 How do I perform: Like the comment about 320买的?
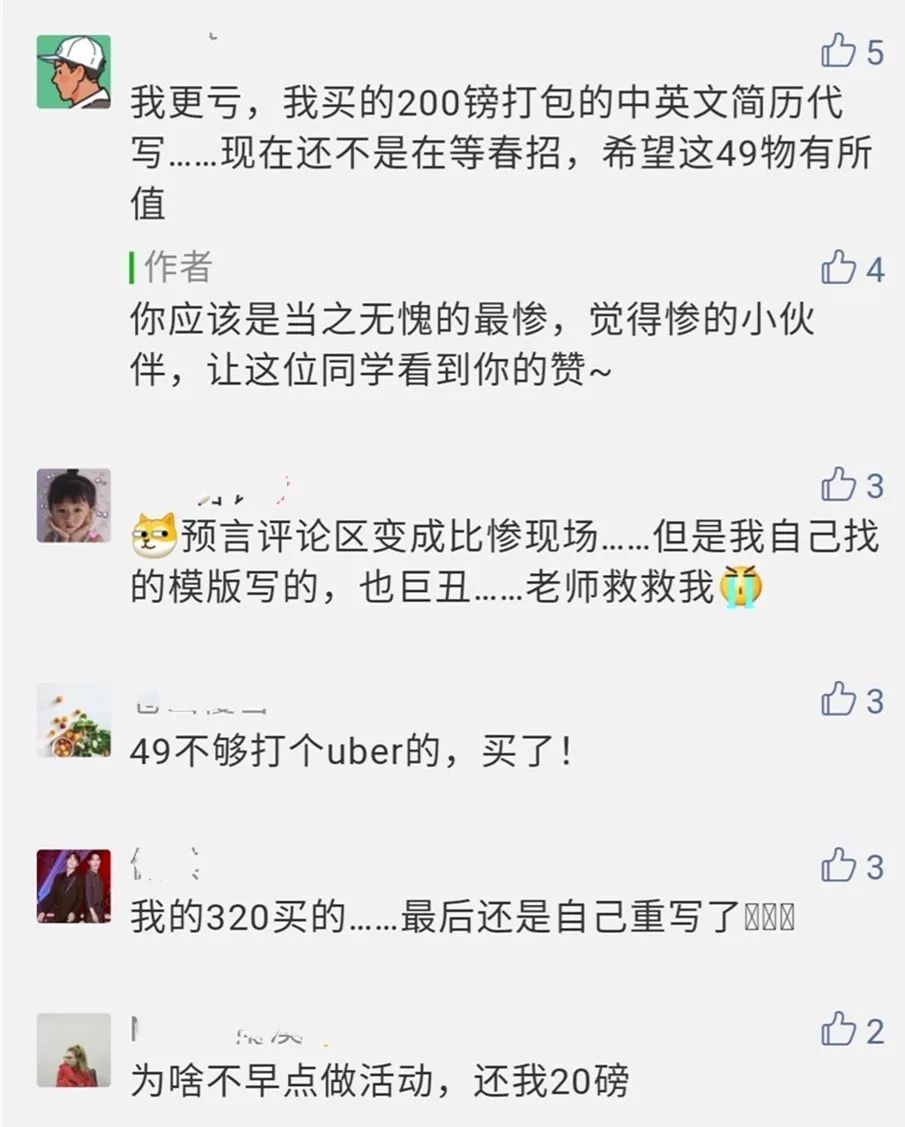(x=839, y=866)
